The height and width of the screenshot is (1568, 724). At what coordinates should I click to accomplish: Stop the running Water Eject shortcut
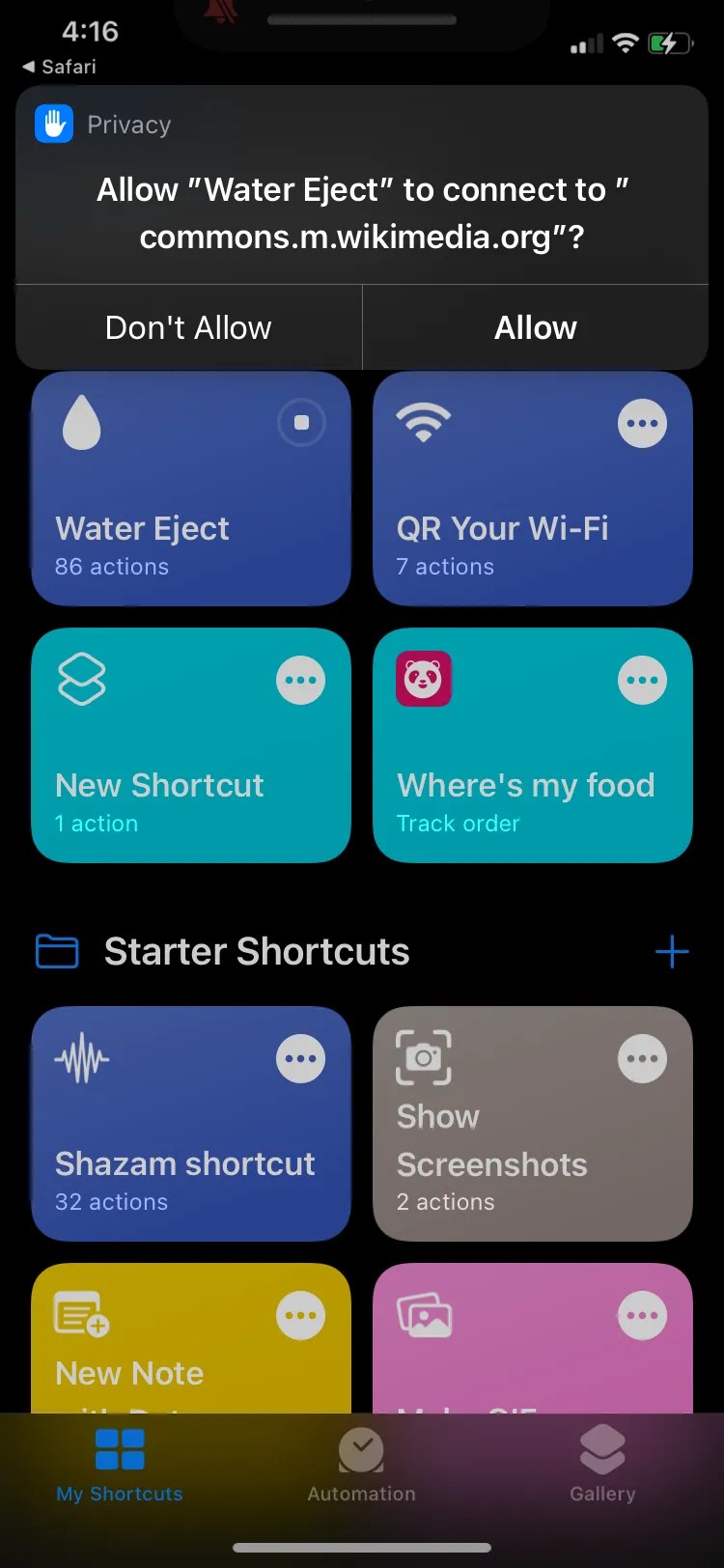point(300,422)
